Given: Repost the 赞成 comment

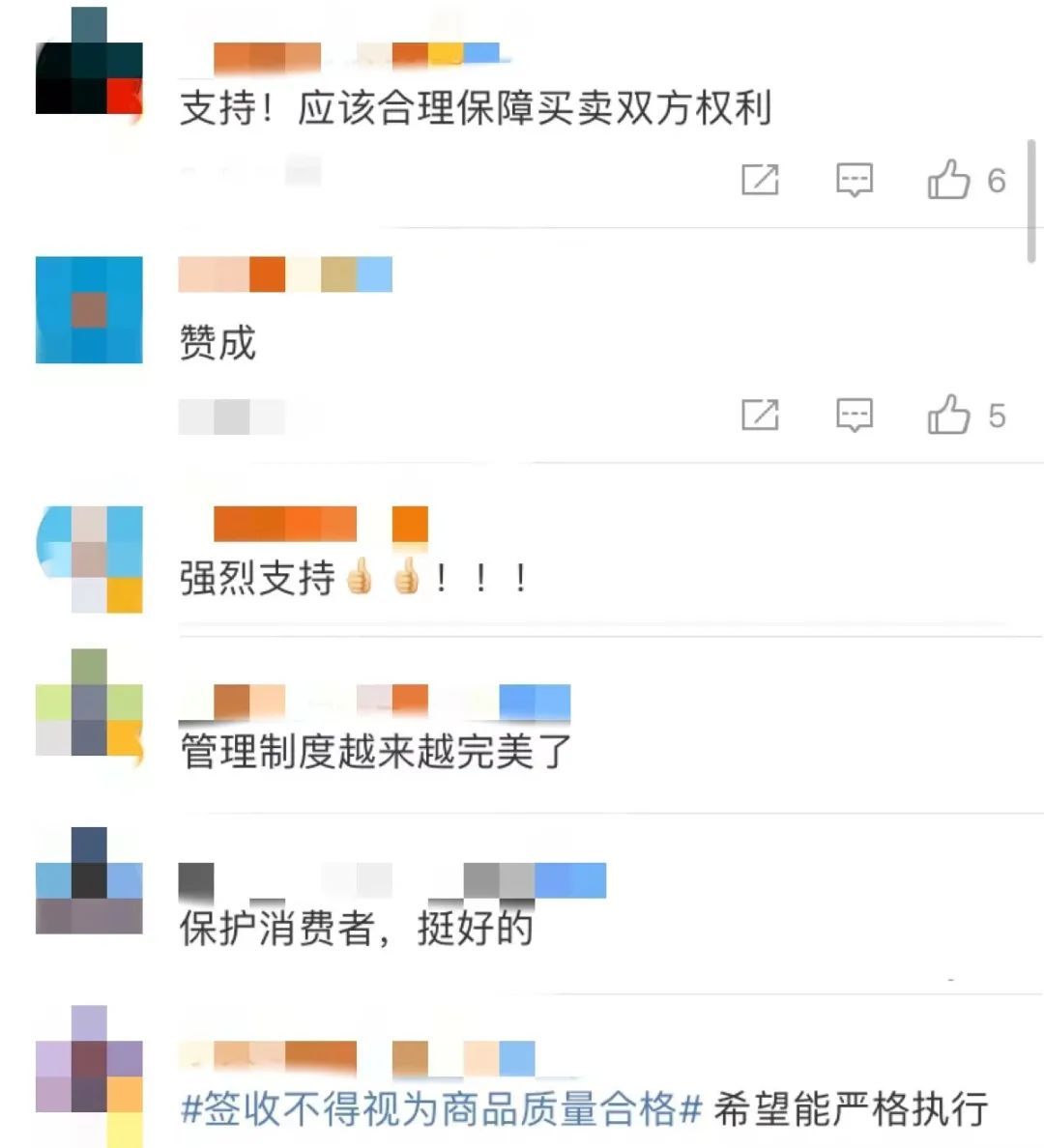Looking at the screenshot, I should tap(760, 416).
